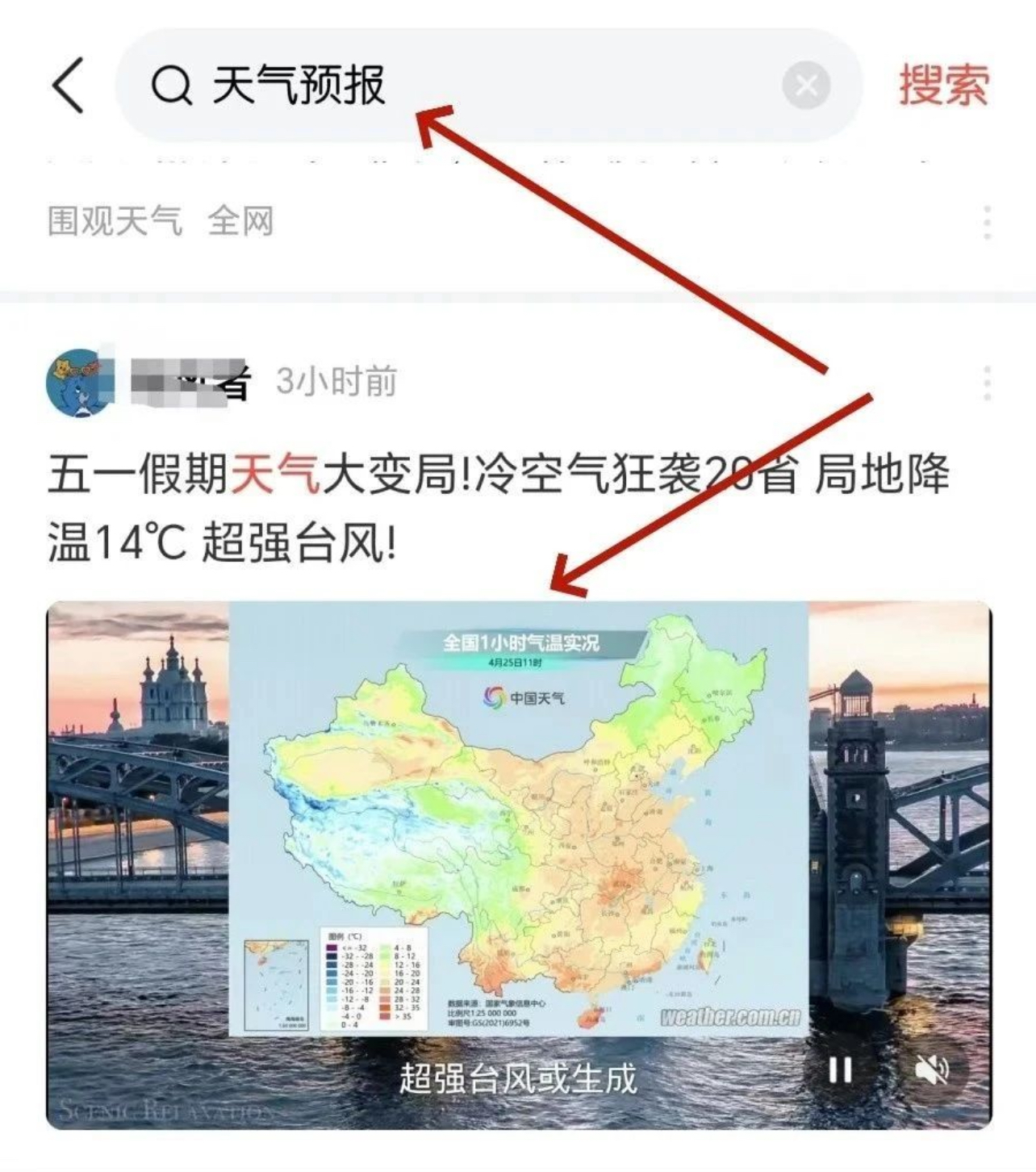Screen dimensions: 1036x1172
Task: Open overflow menu on the 3小时前 post
Action: coord(987,383)
